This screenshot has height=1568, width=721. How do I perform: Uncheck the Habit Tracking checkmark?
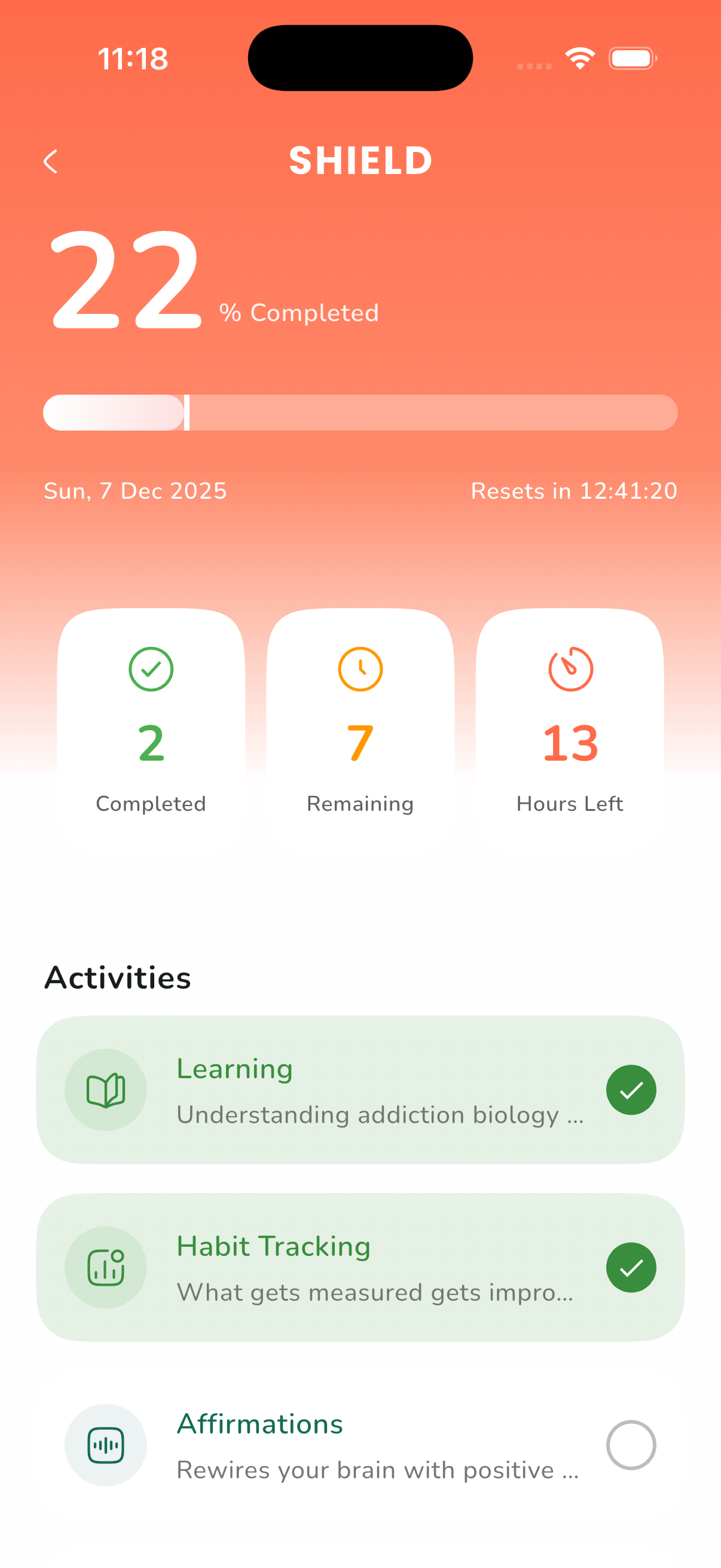pos(631,1267)
